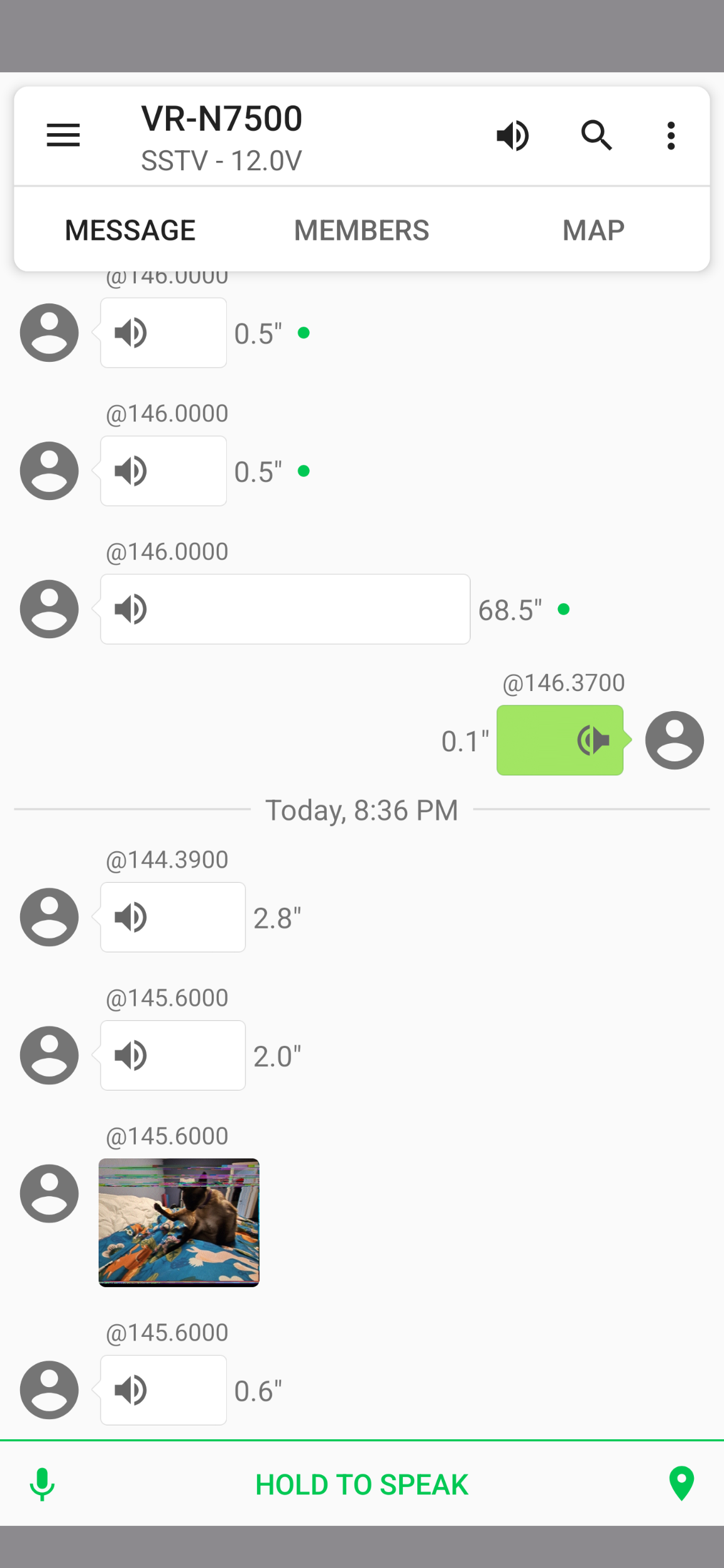Tap the avatar beside your sent green message

tap(674, 740)
